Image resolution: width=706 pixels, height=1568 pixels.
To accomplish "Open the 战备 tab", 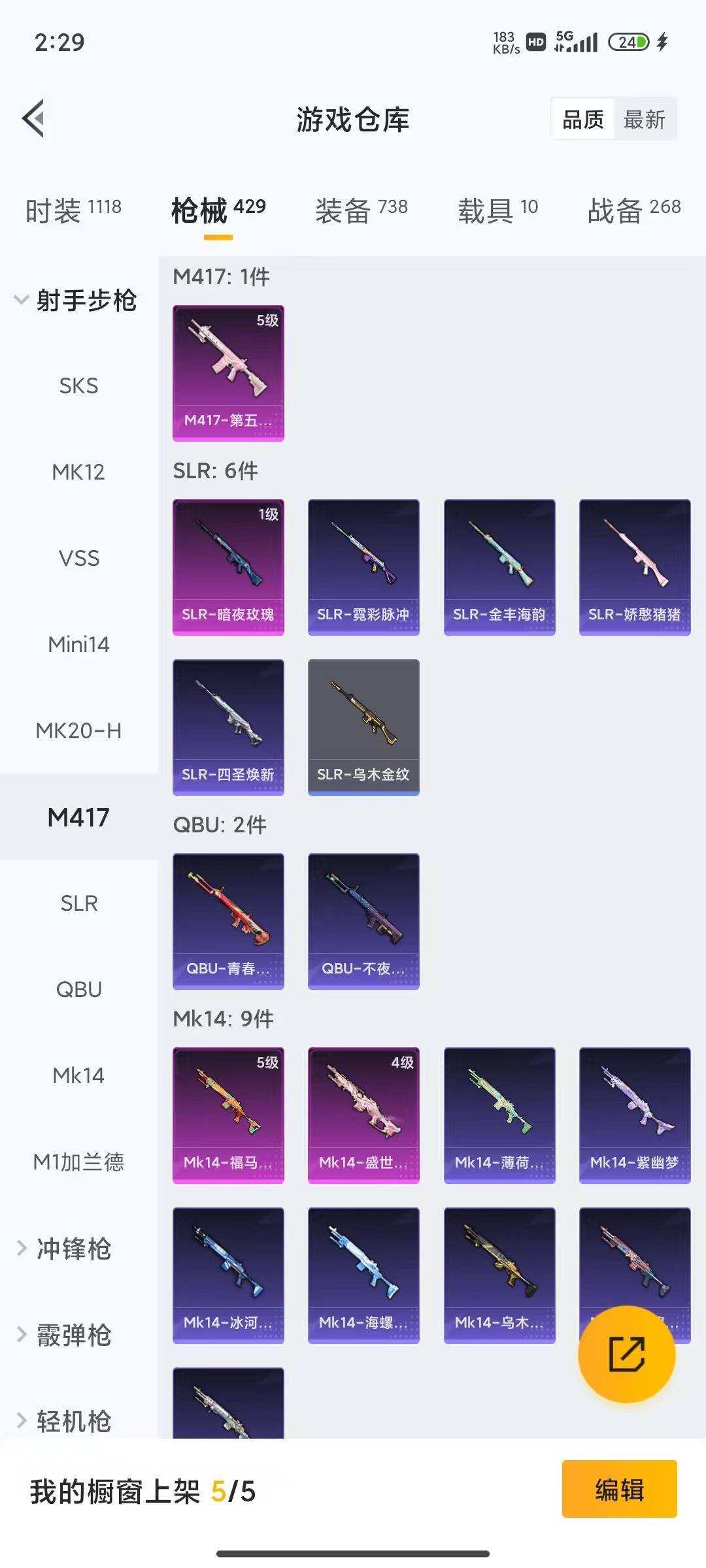I will pos(633,210).
